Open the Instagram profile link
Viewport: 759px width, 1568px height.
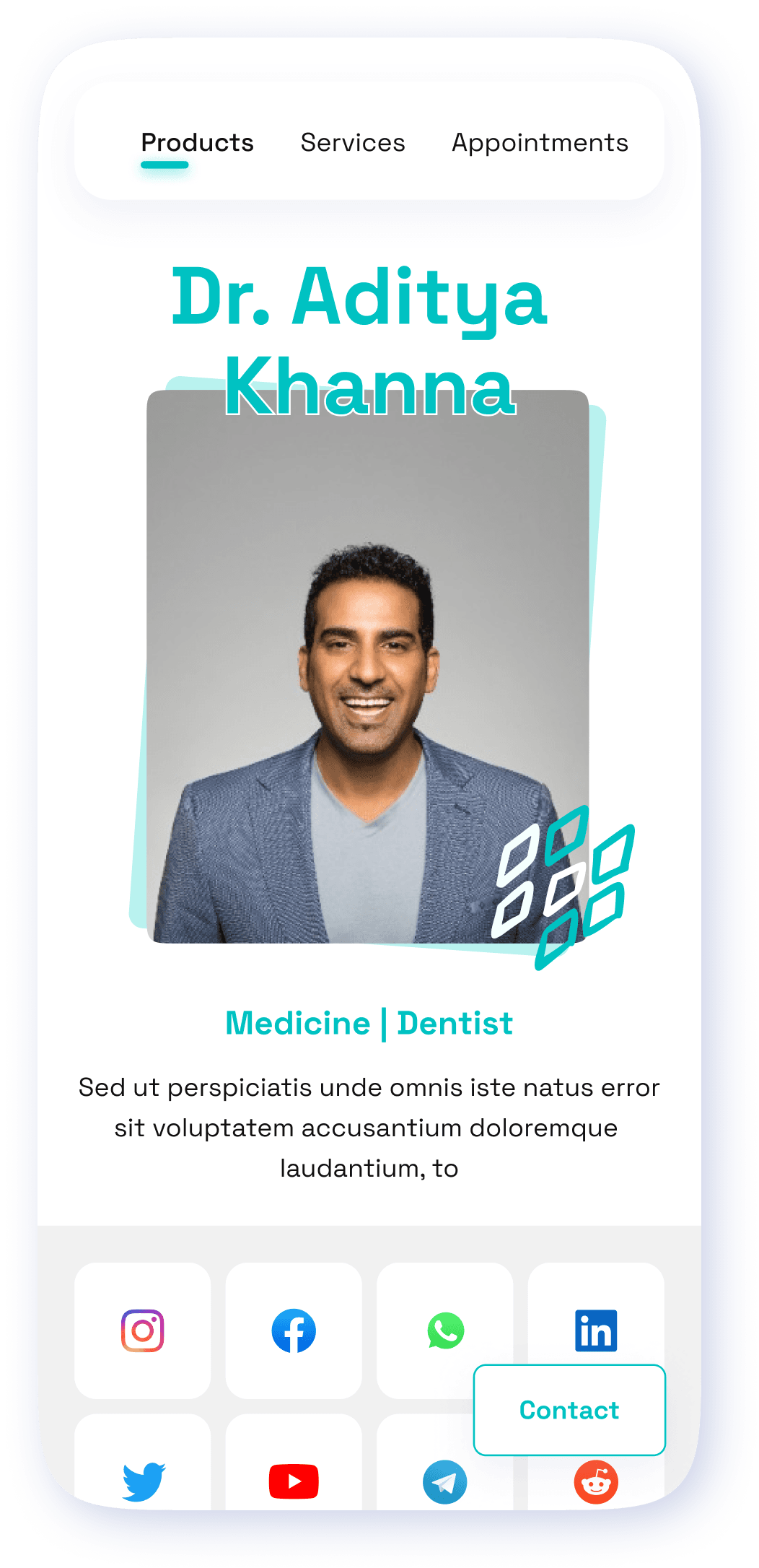[143, 1330]
